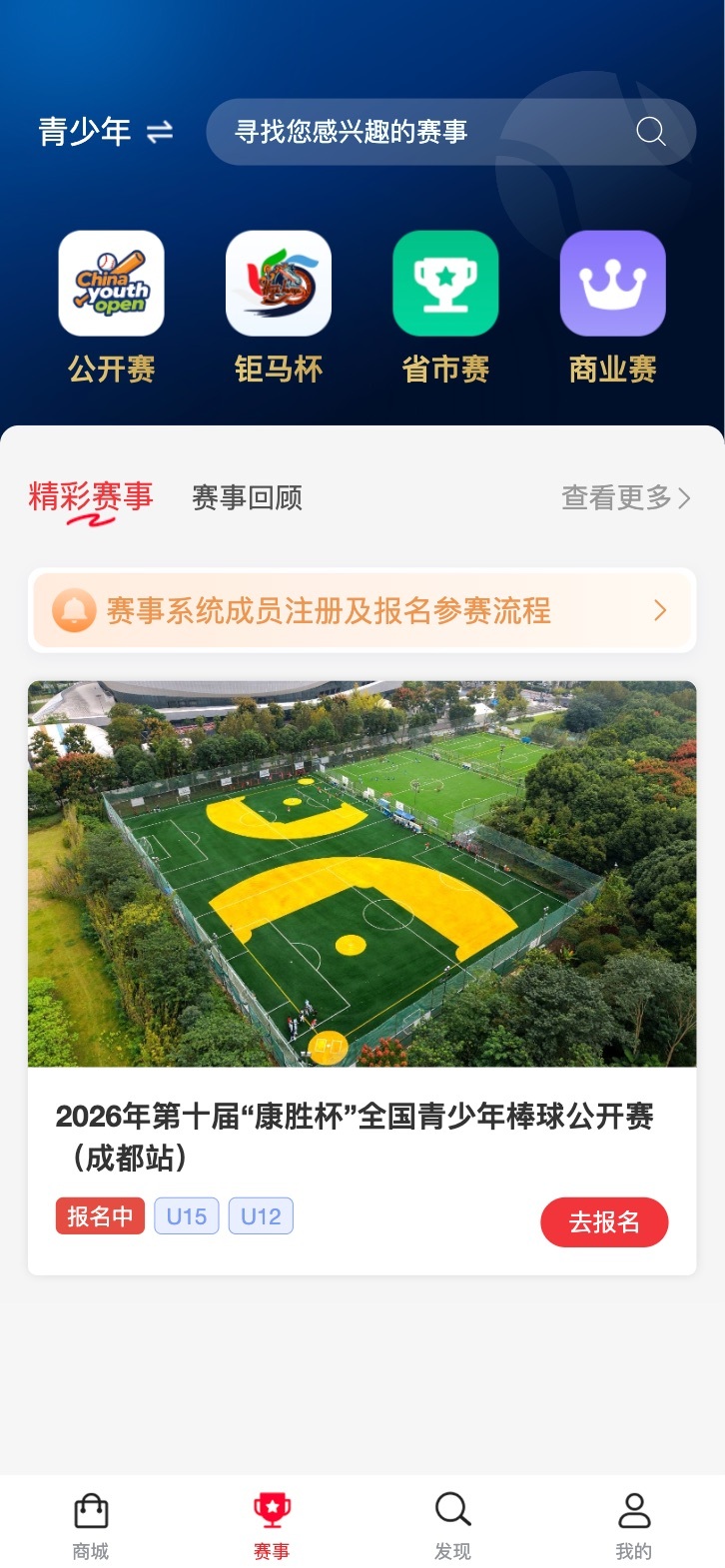This screenshot has width=725, height=1568.
Task: Open the 寻找您感兴趣的赛事 search box
Action: (x=450, y=132)
